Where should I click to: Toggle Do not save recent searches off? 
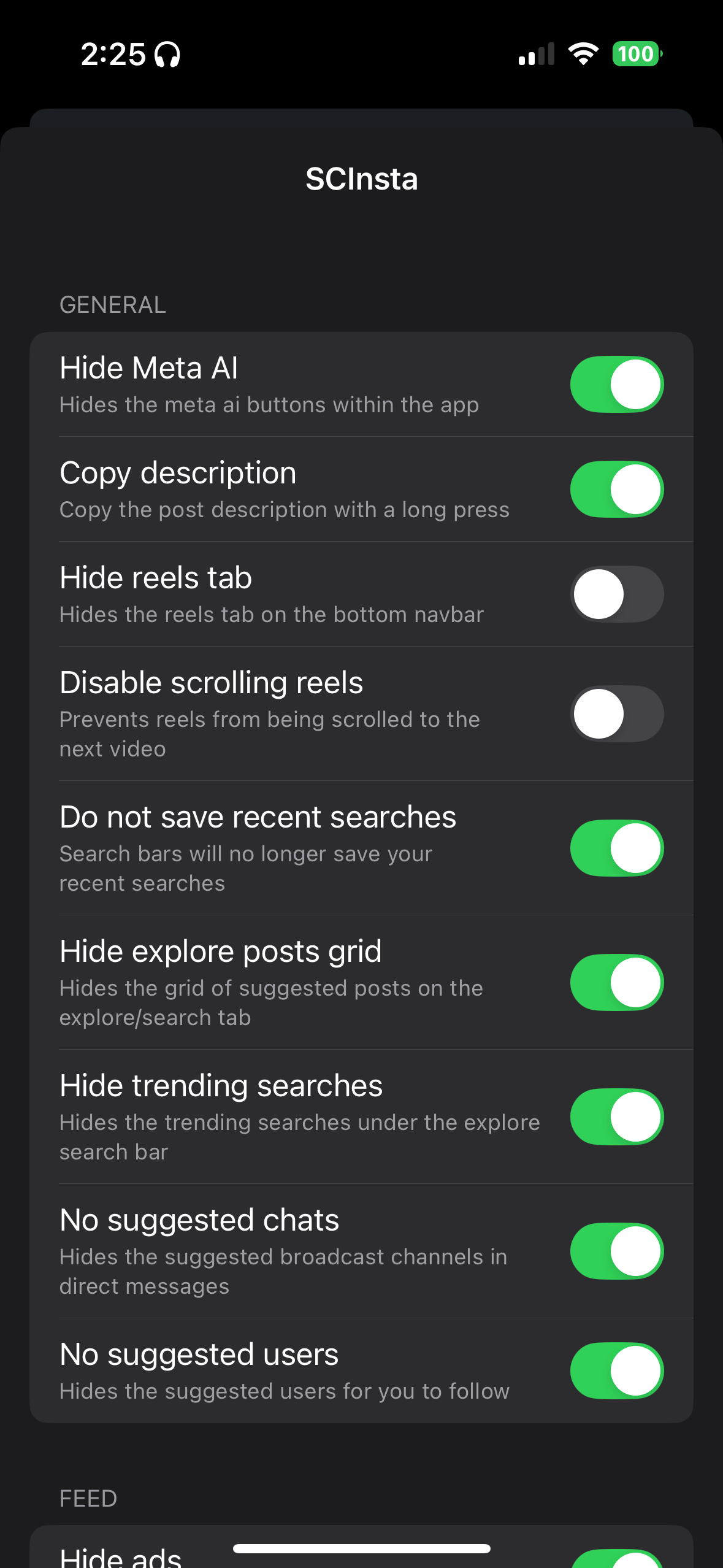617,848
